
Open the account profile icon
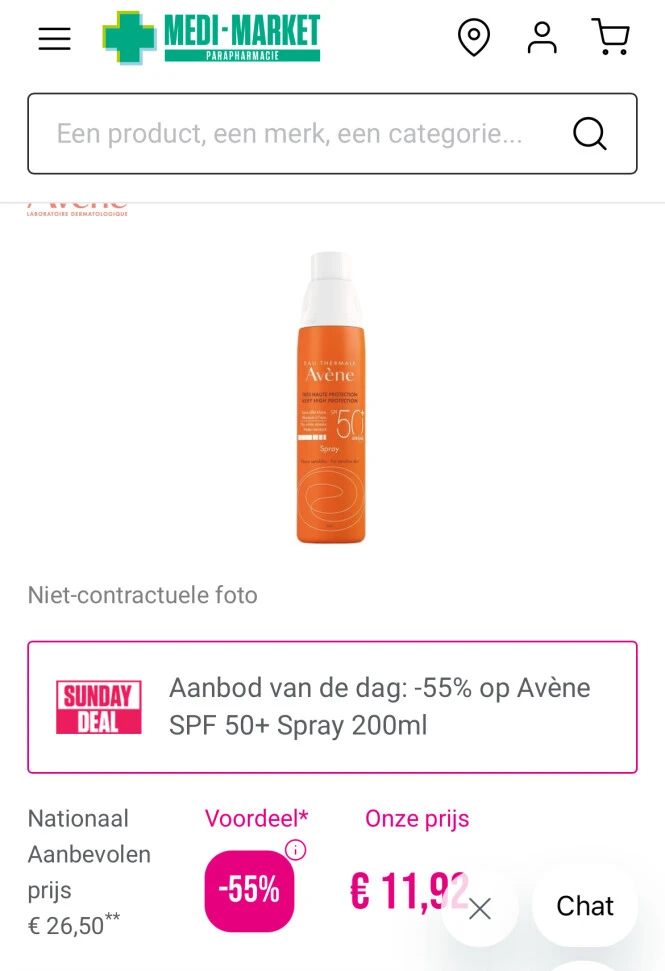[x=542, y=38]
